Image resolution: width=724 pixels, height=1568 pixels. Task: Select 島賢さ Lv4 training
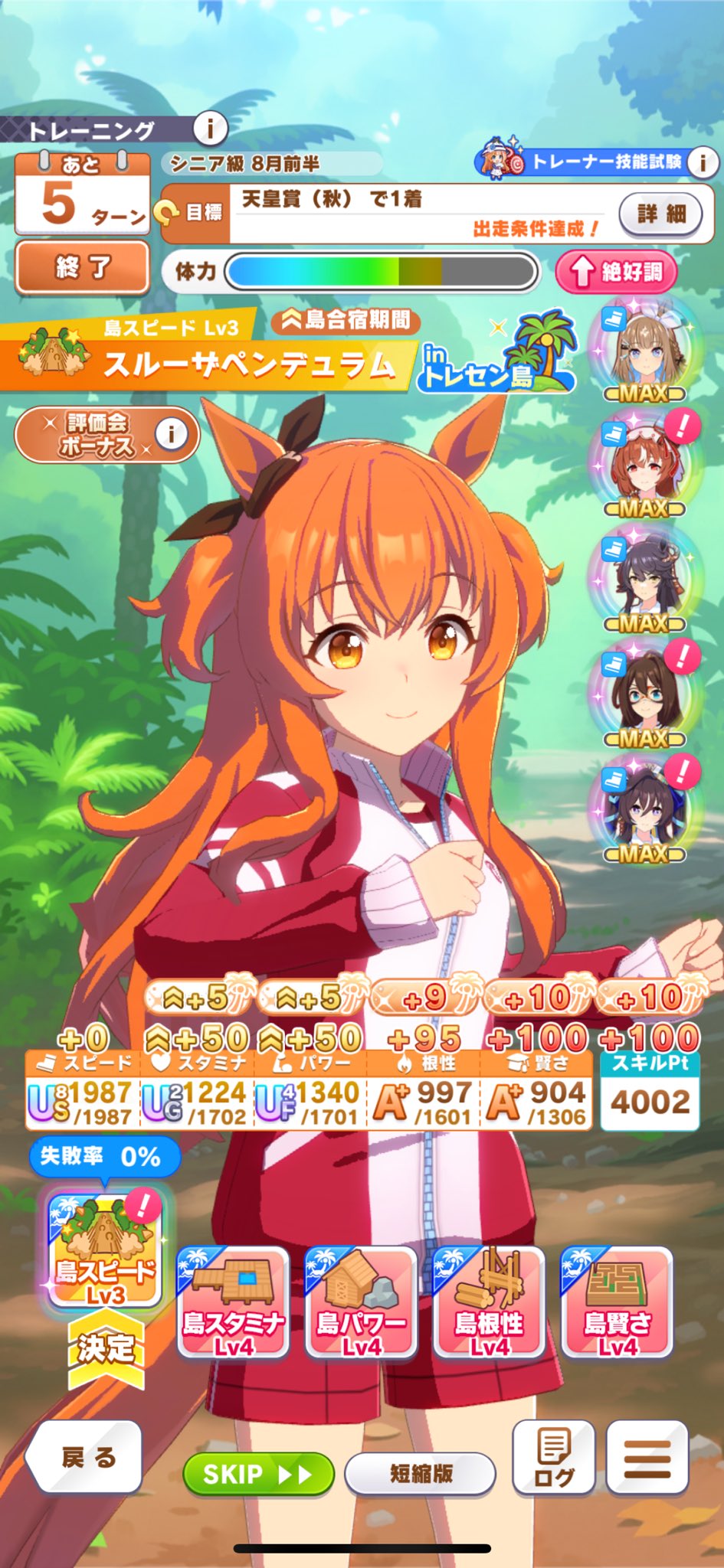617,1303
